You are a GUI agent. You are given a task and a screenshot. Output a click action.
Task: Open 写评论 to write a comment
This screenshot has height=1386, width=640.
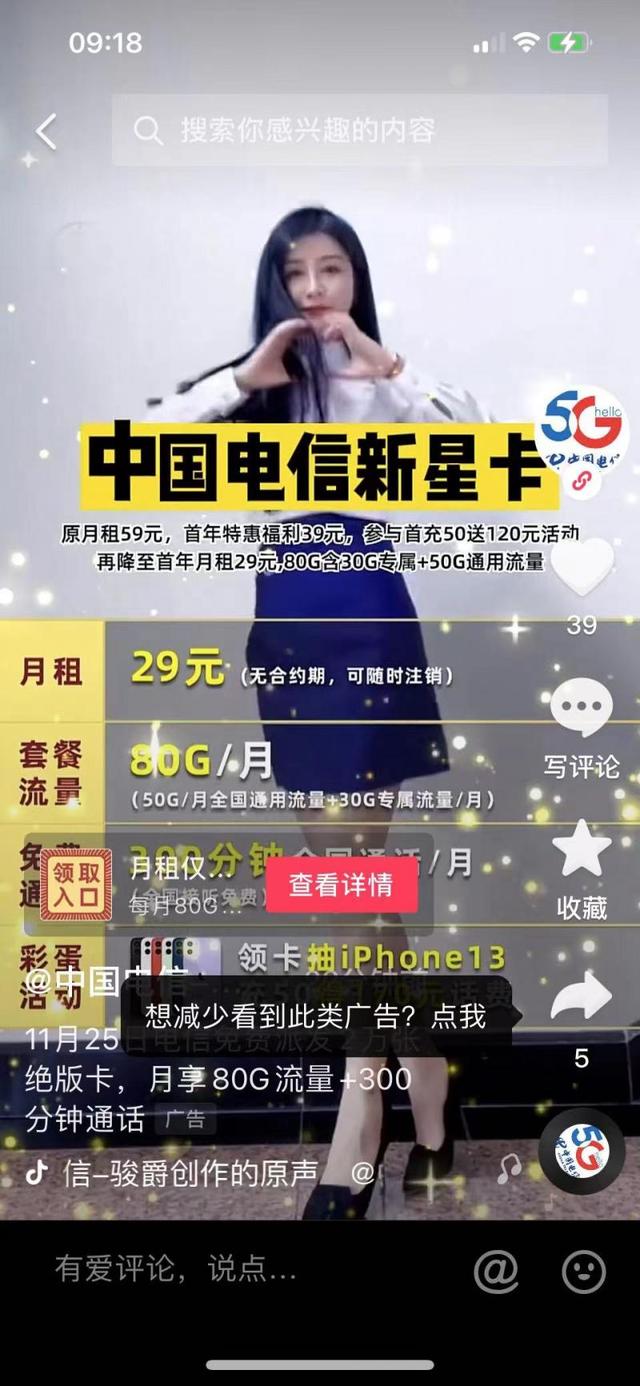[581, 708]
